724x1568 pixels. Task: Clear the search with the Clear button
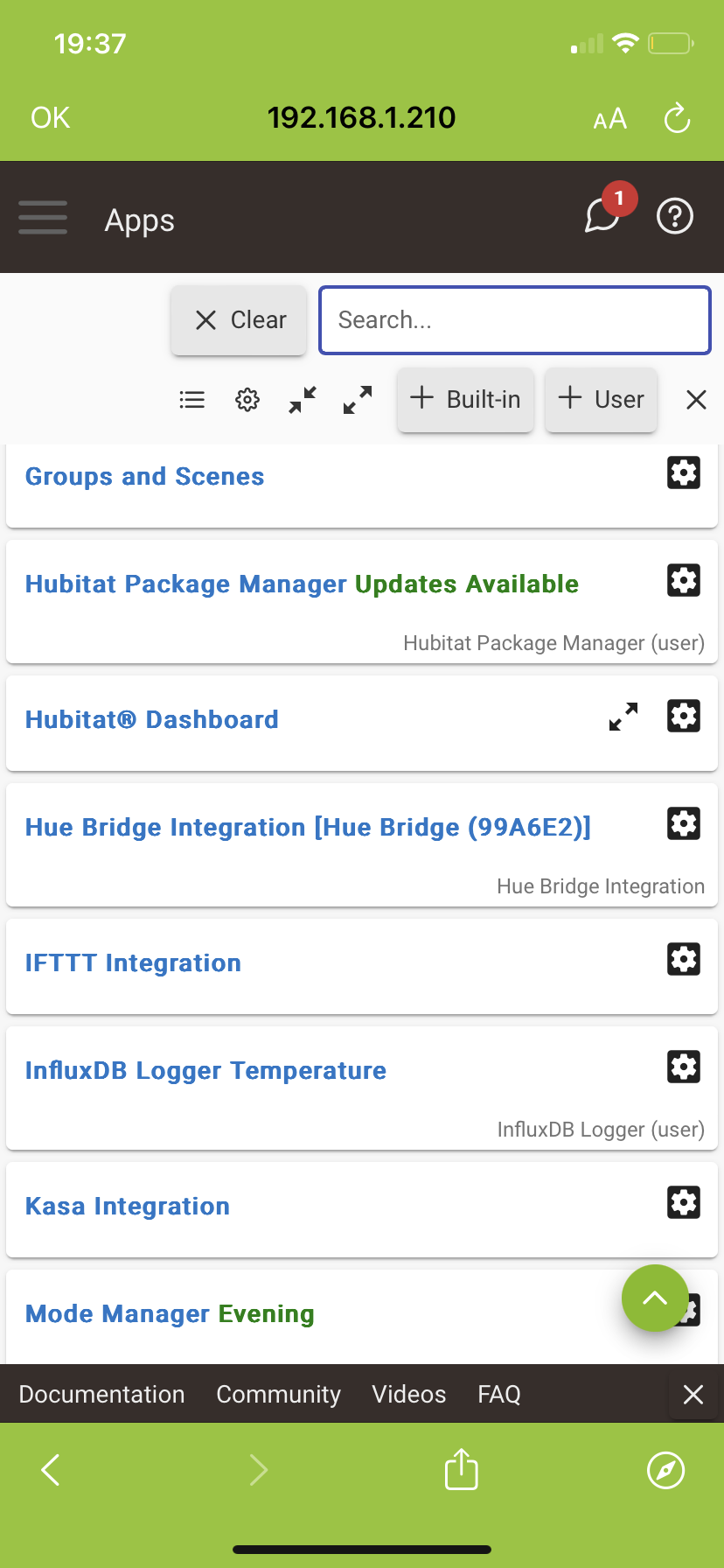click(239, 320)
